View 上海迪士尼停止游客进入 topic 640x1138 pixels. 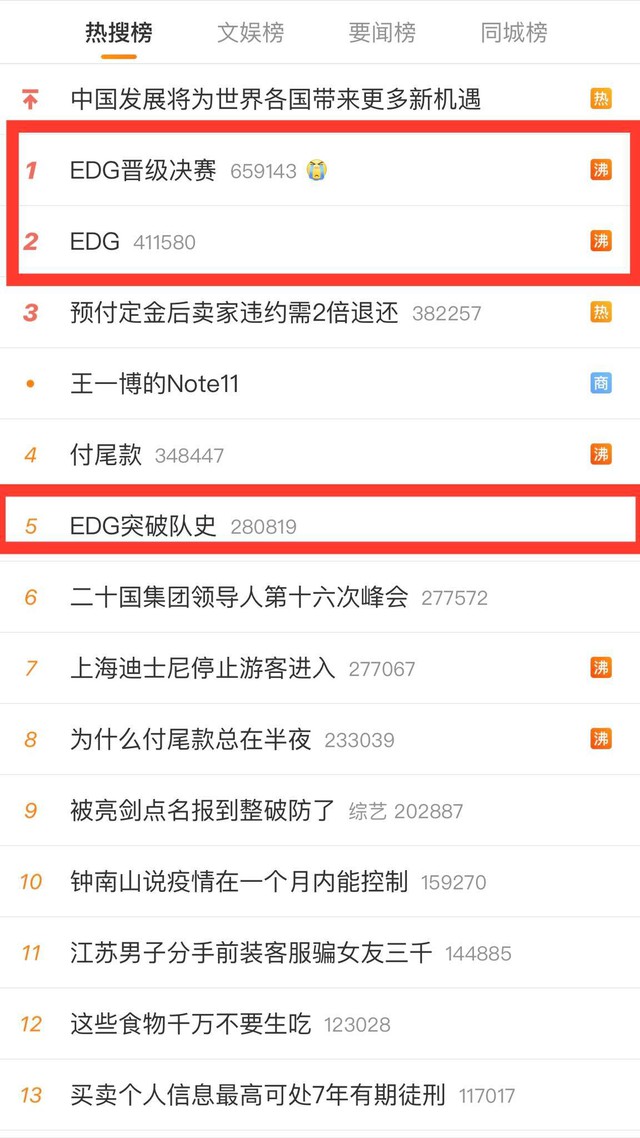203,669
